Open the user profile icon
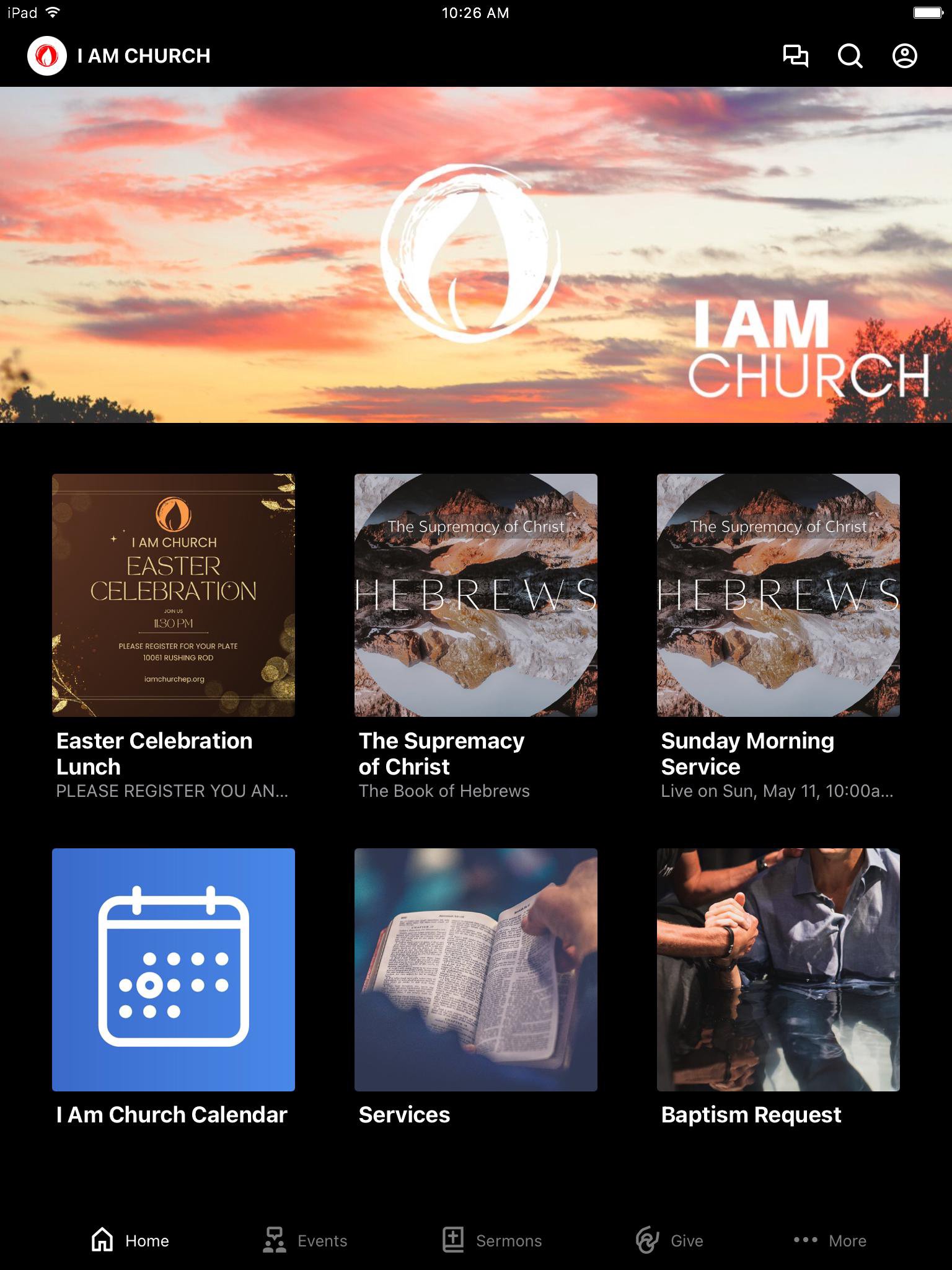Viewport: 952px width, 1270px height. (904, 56)
